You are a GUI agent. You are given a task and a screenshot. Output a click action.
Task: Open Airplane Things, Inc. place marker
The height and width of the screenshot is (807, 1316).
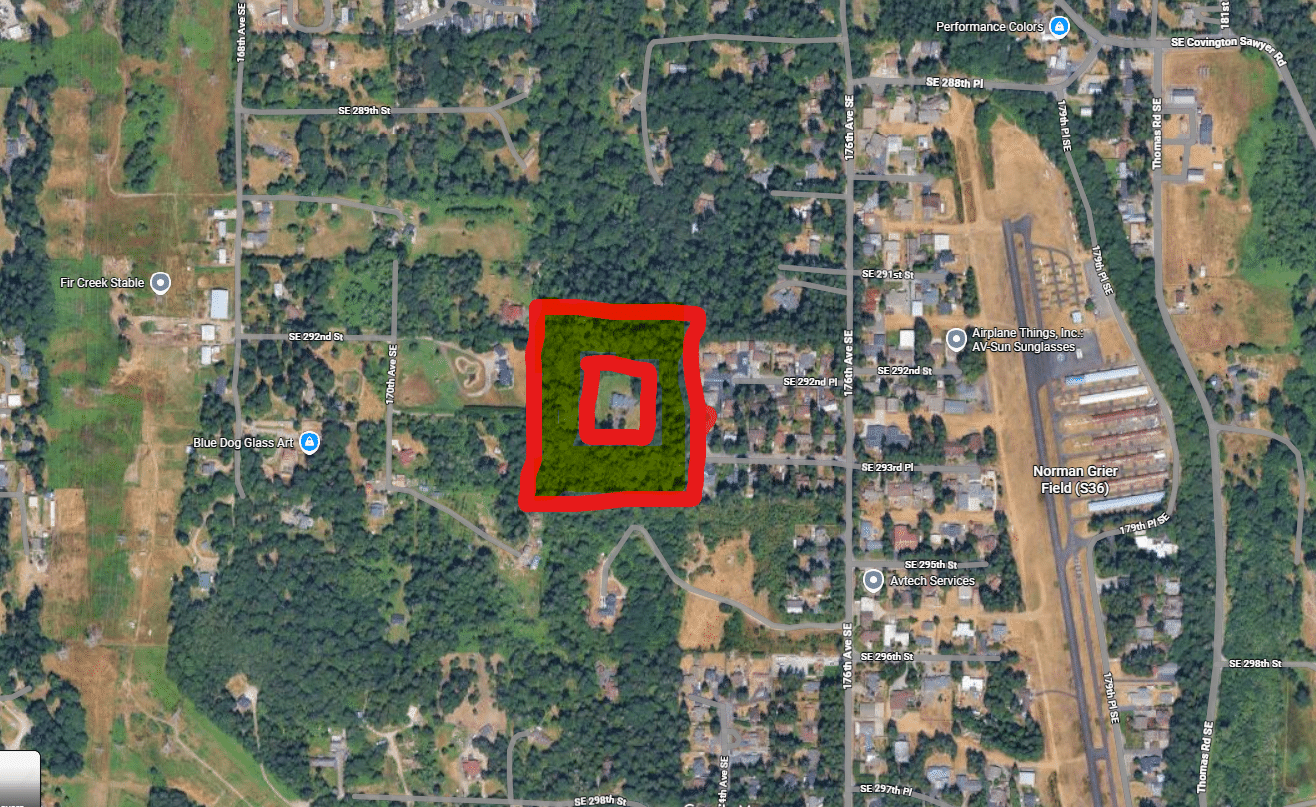(x=957, y=339)
